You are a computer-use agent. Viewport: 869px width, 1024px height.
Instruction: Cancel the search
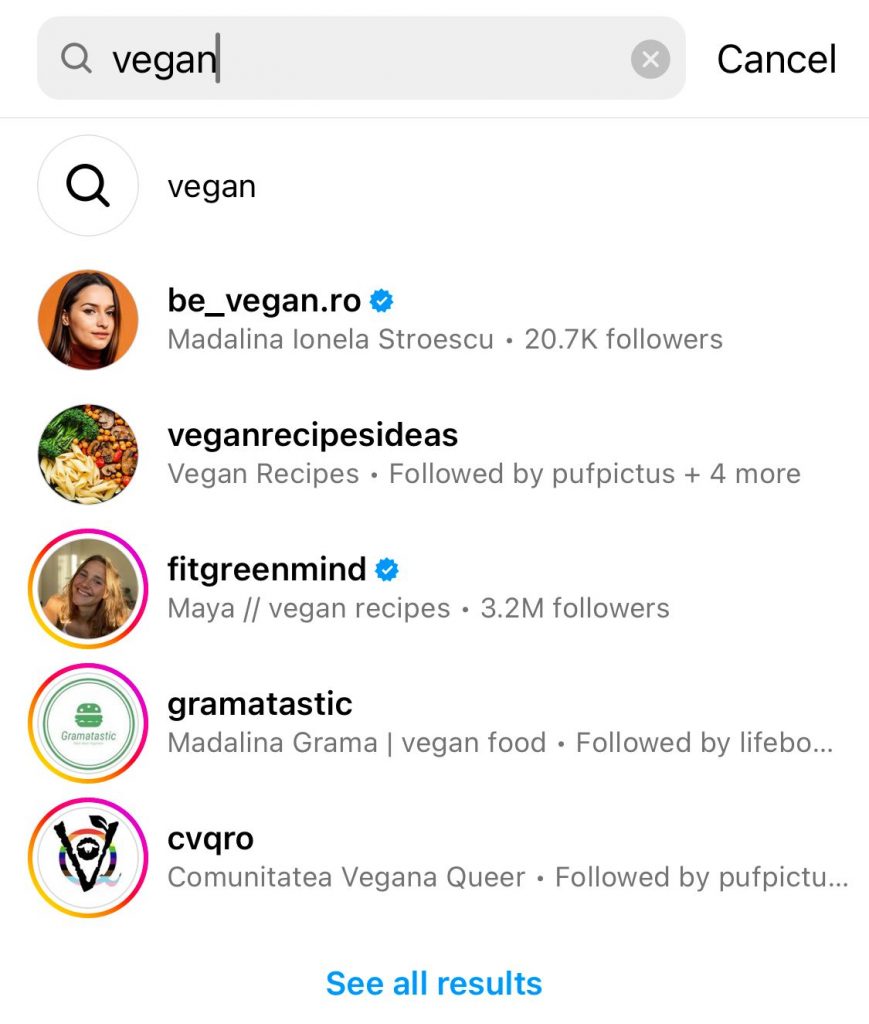(776, 60)
